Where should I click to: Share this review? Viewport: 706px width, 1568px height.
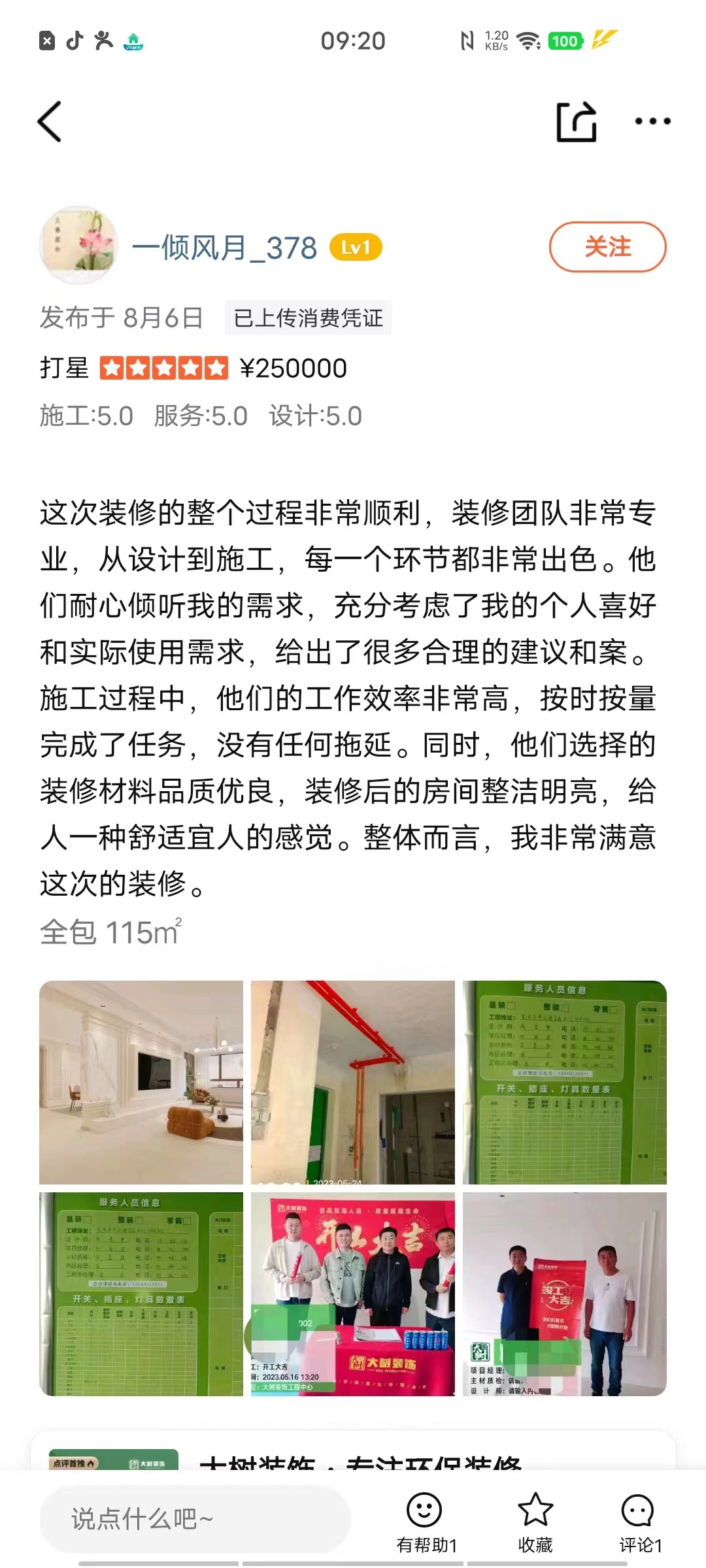click(577, 122)
